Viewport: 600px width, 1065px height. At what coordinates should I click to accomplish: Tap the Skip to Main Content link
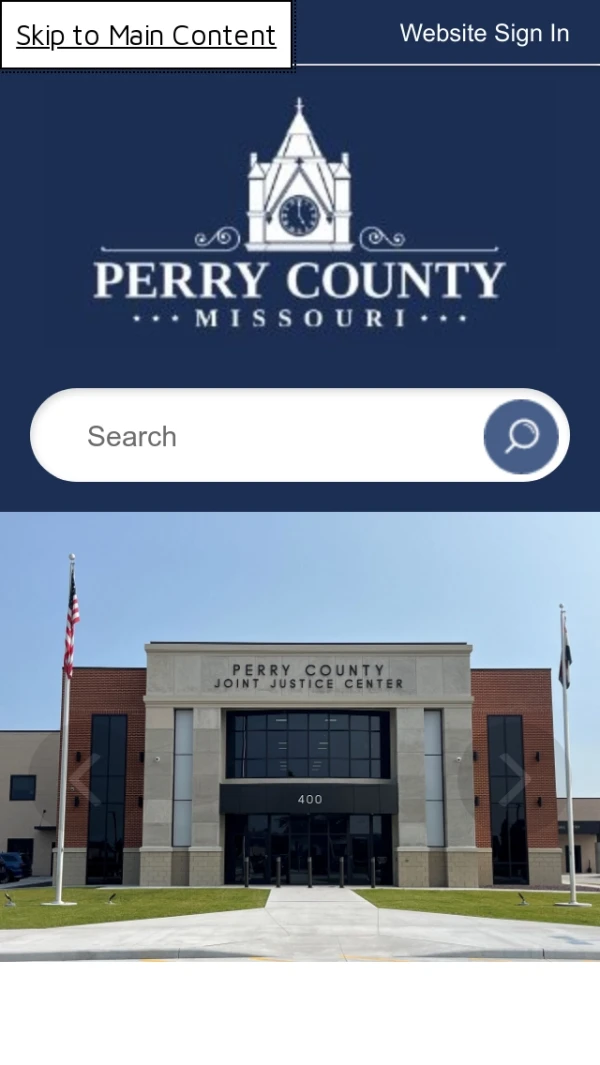pyautogui.click(x=146, y=36)
